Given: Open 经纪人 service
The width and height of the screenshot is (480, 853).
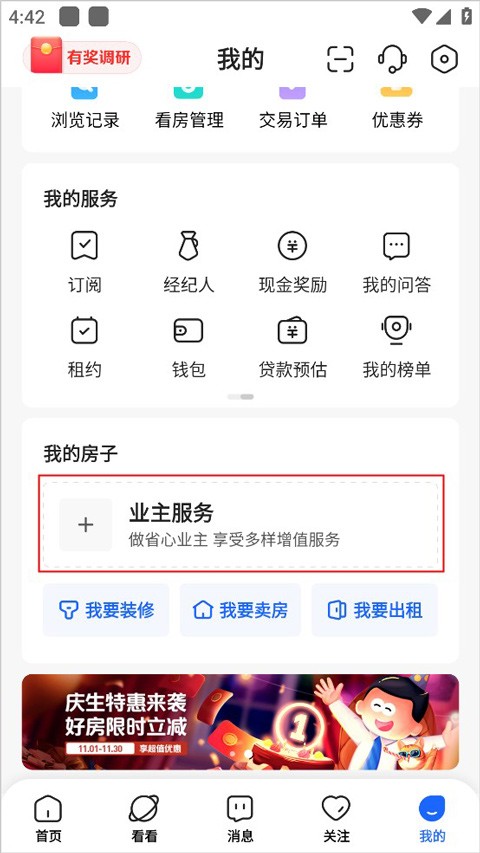Looking at the screenshot, I should [188, 262].
